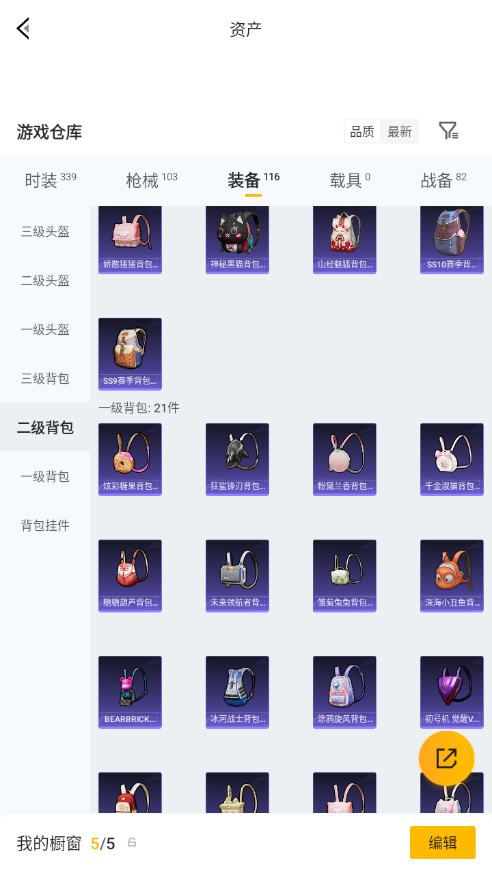
Task: Select 二级头盔 in the side list
Action: [45, 281]
